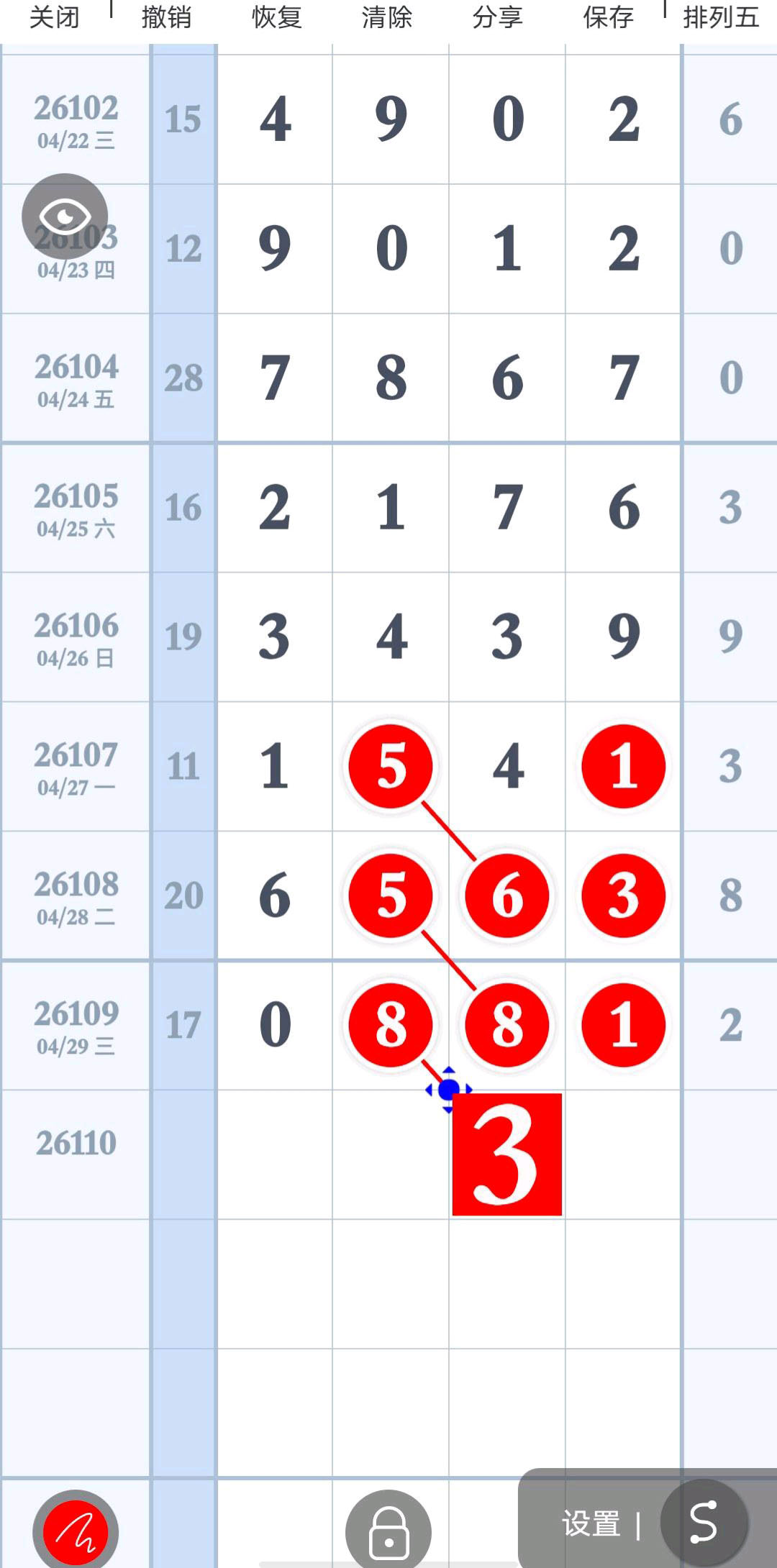Viewport: 777px width, 1568px height.
Task: Tap the lock button
Action: tap(388, 1532)
